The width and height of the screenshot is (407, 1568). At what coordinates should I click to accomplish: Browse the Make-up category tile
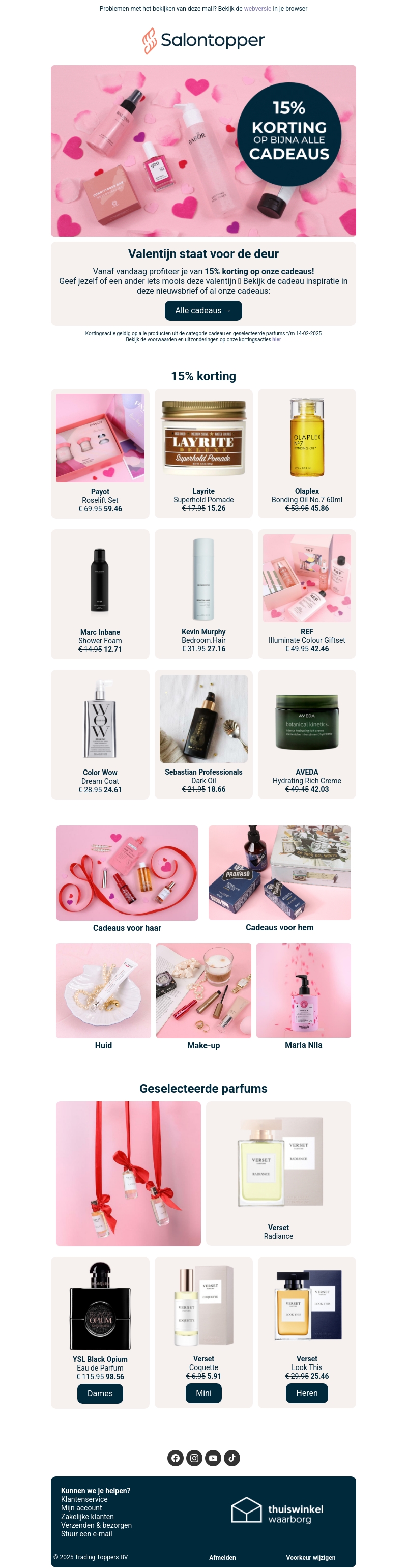coord(203,995)
